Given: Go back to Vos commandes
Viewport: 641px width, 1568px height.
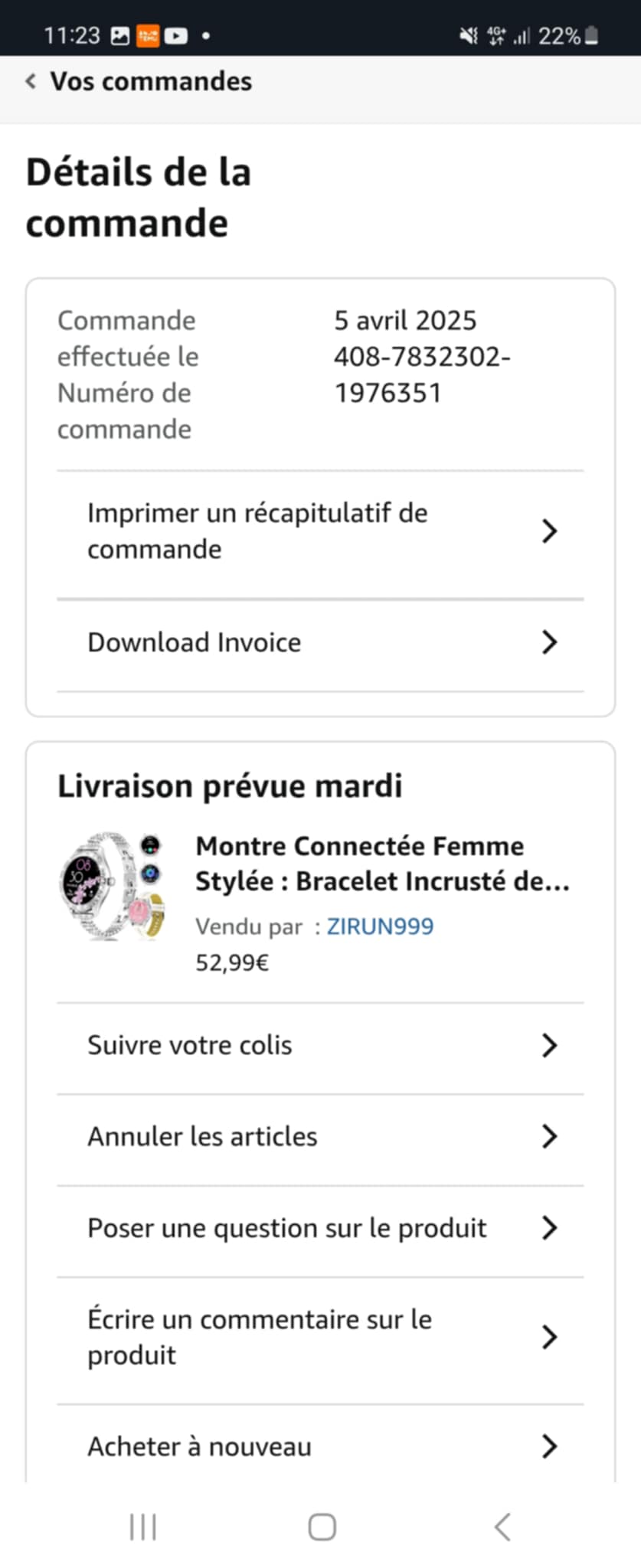Looking at the screenshot, I should pos(138,81).
